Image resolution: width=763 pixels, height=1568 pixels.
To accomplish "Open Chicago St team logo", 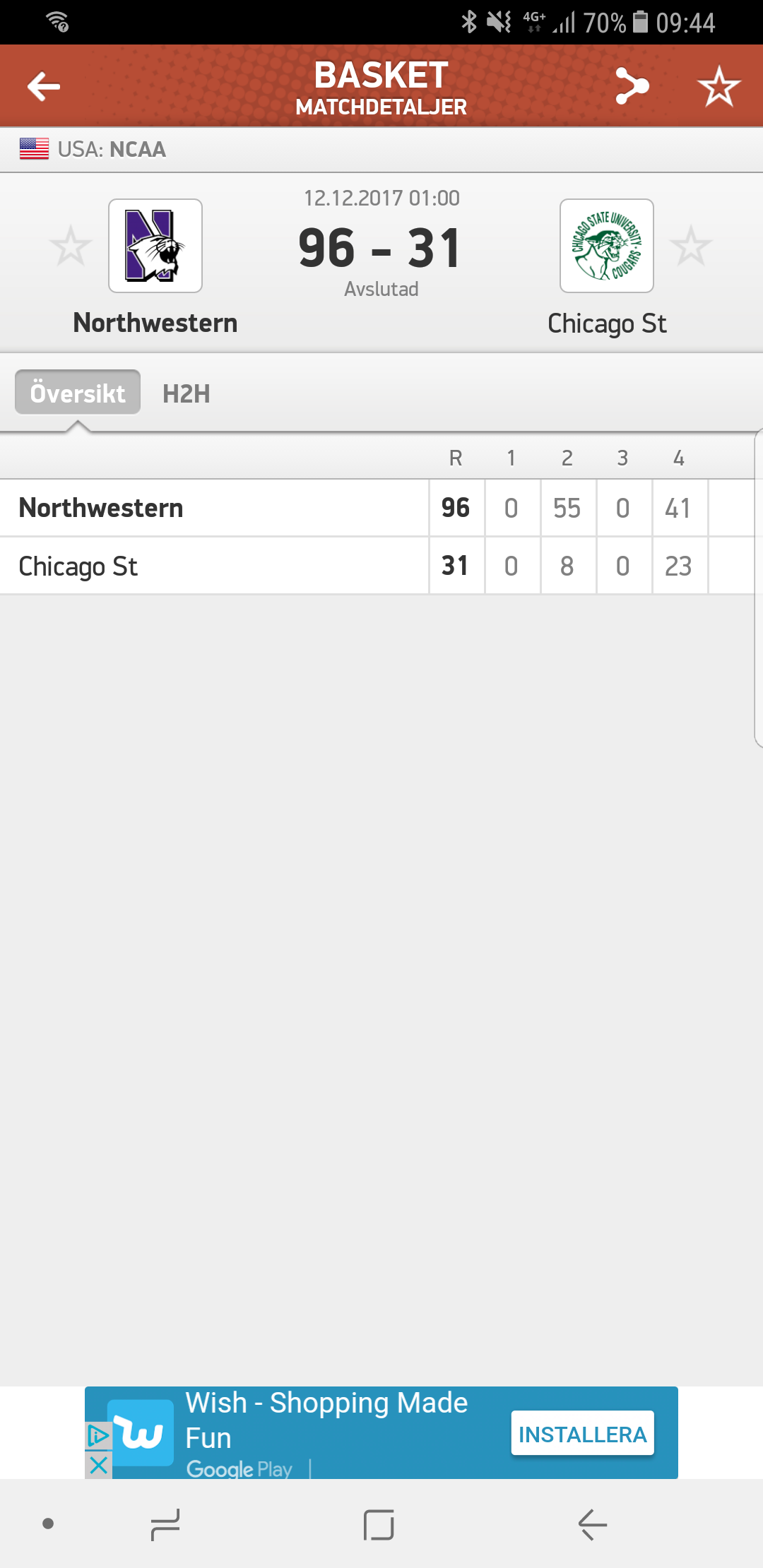I will 607,246.
